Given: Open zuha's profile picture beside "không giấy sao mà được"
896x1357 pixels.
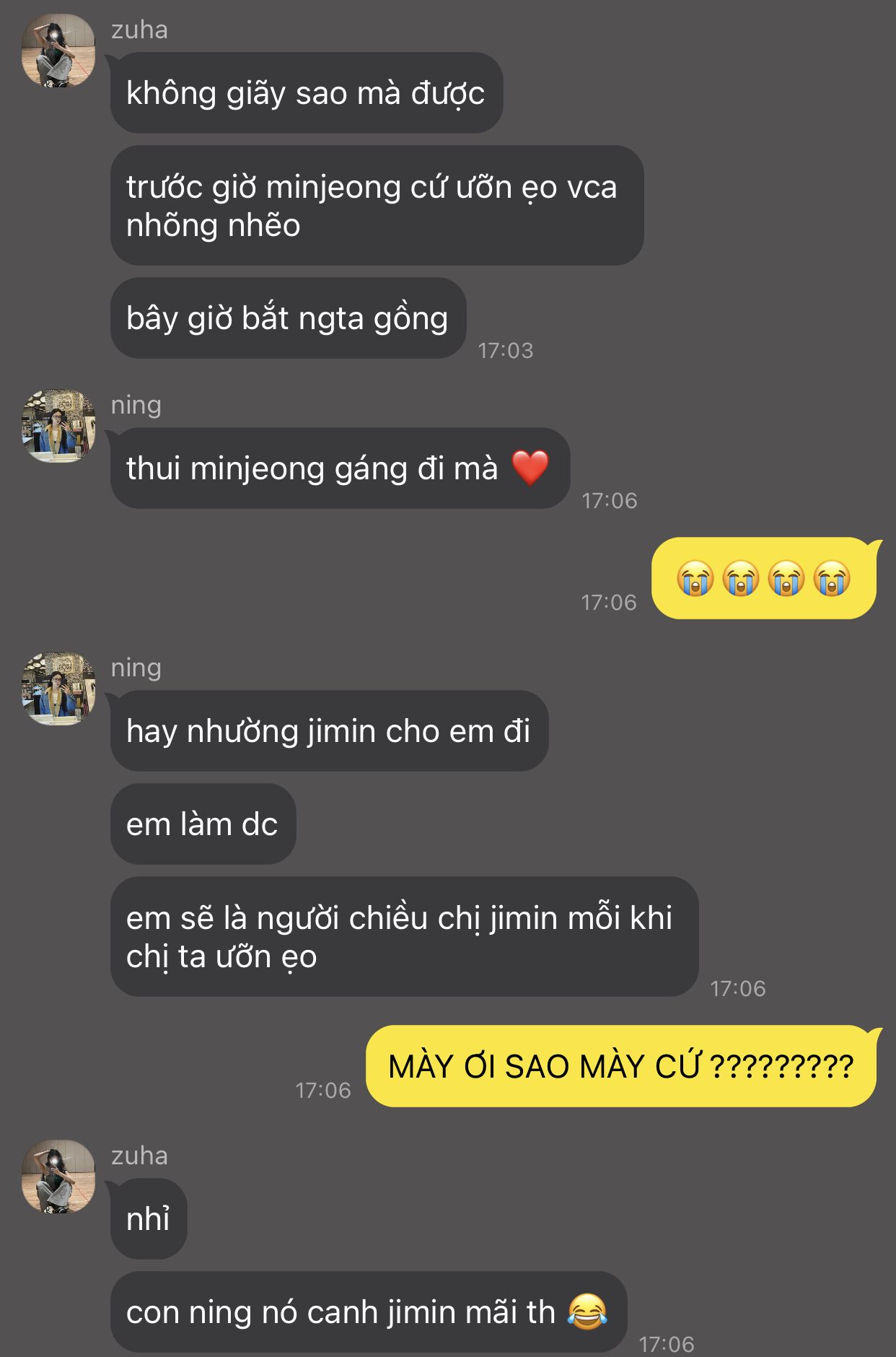Looking at the screenshot, I should tap(58, 51).
